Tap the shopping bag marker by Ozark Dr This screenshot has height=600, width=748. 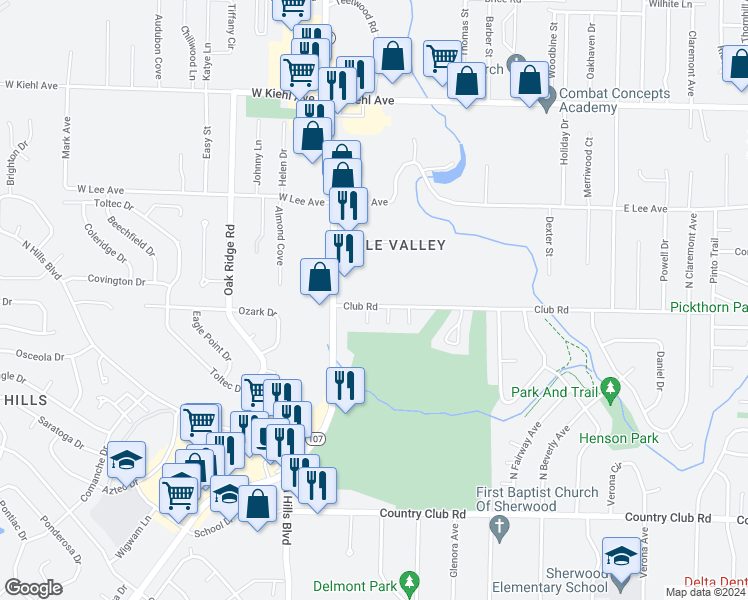click(x=320, y=276)
